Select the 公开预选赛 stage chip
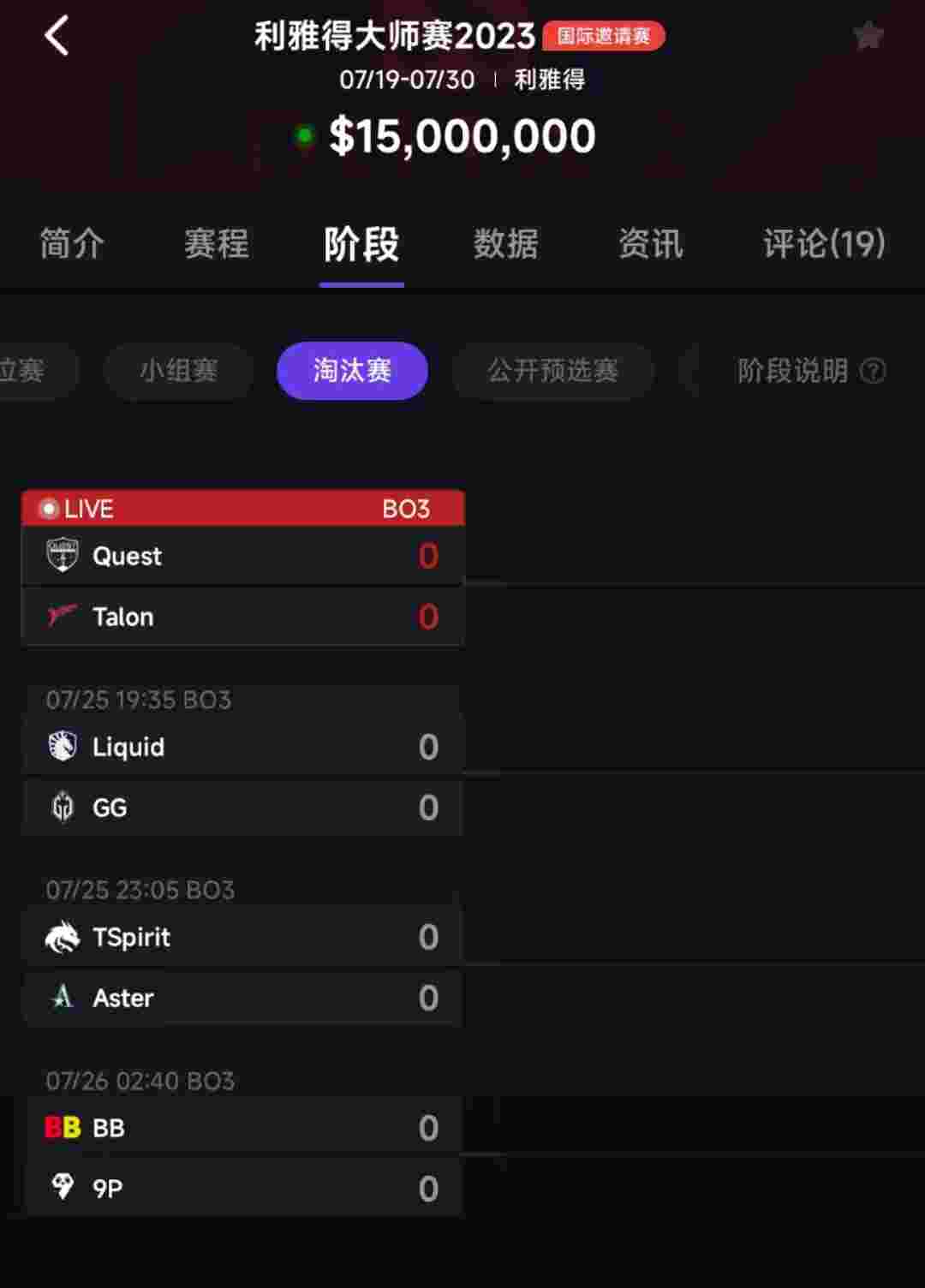This screenshot has height=1288, width=925. pos(552,371)
